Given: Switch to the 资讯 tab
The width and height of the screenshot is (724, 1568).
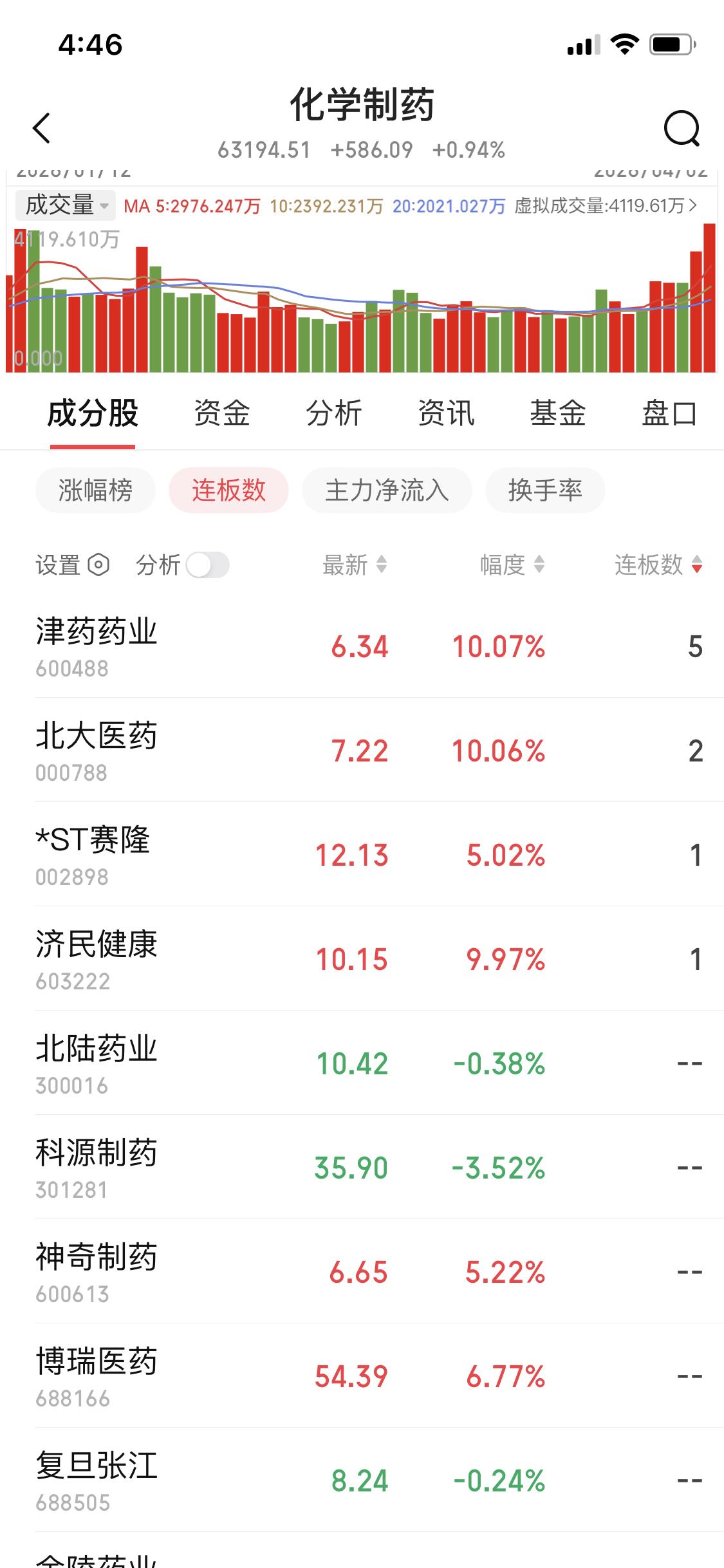Looking at the screenshot, I should click(x=446, y=414).
